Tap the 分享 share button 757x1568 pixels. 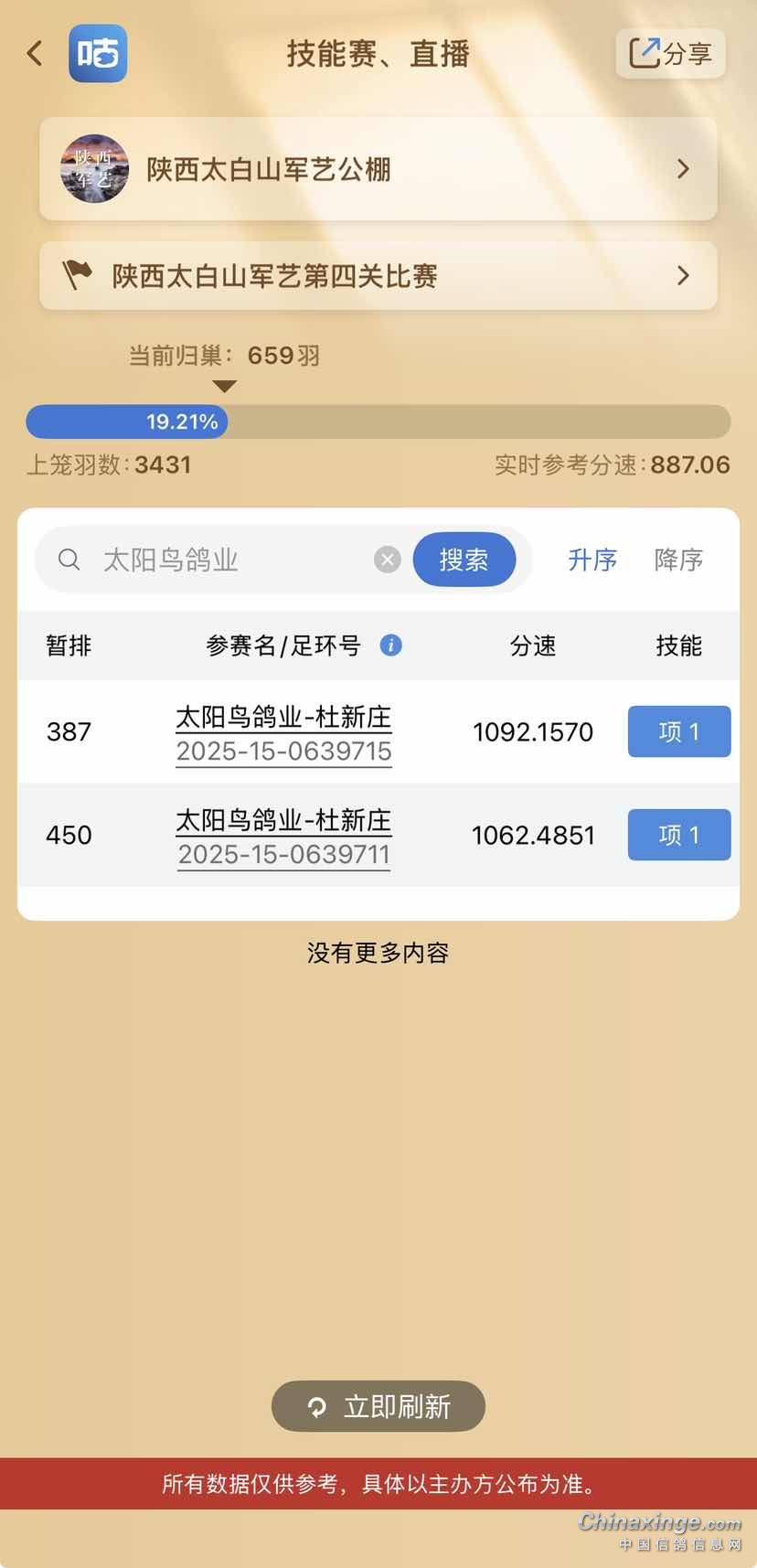coord(670,54)
